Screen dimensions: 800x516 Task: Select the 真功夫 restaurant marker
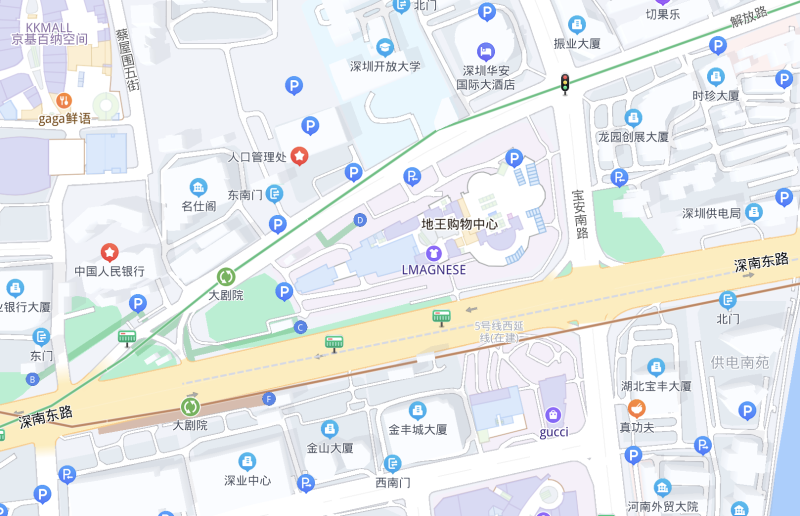click(x=636, y=408)
